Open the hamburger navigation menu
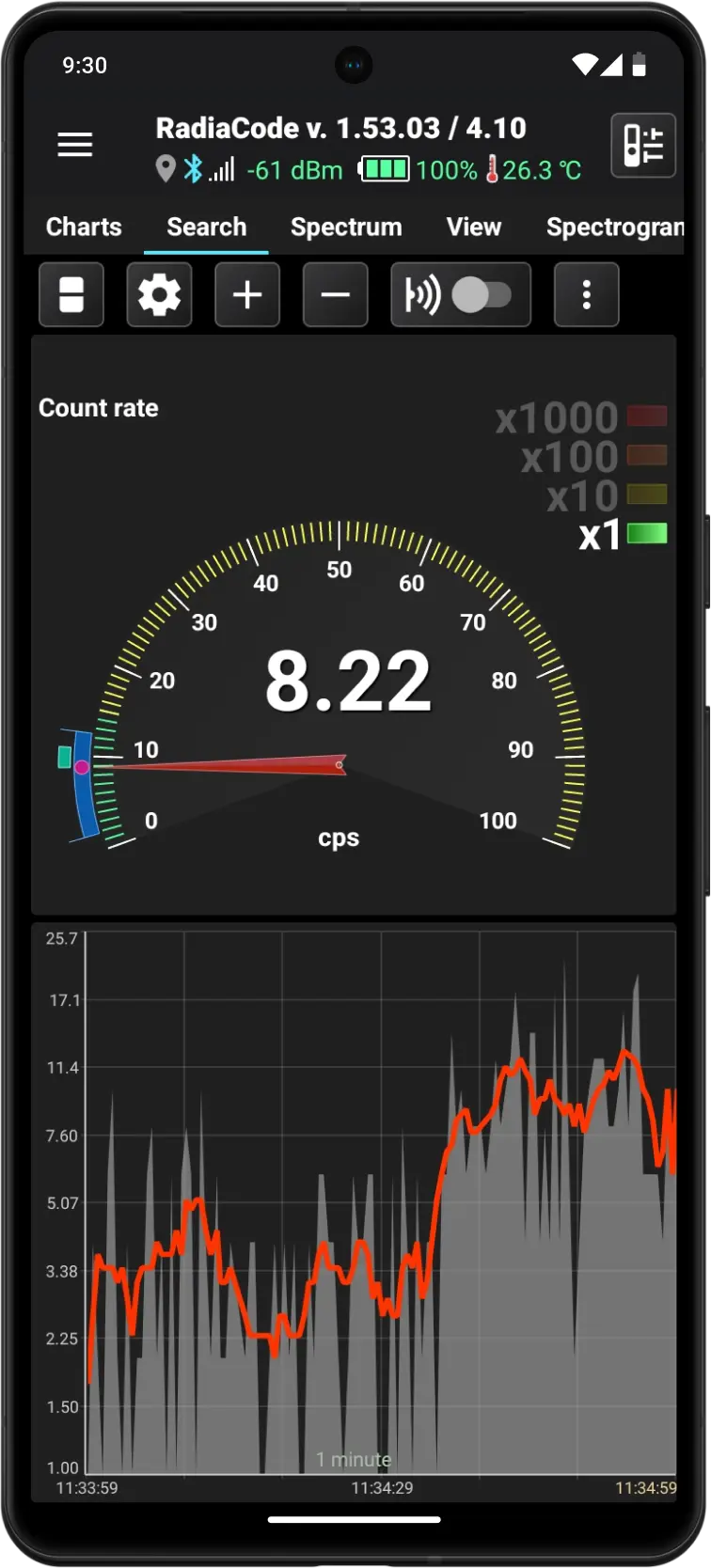 point(75,145)
